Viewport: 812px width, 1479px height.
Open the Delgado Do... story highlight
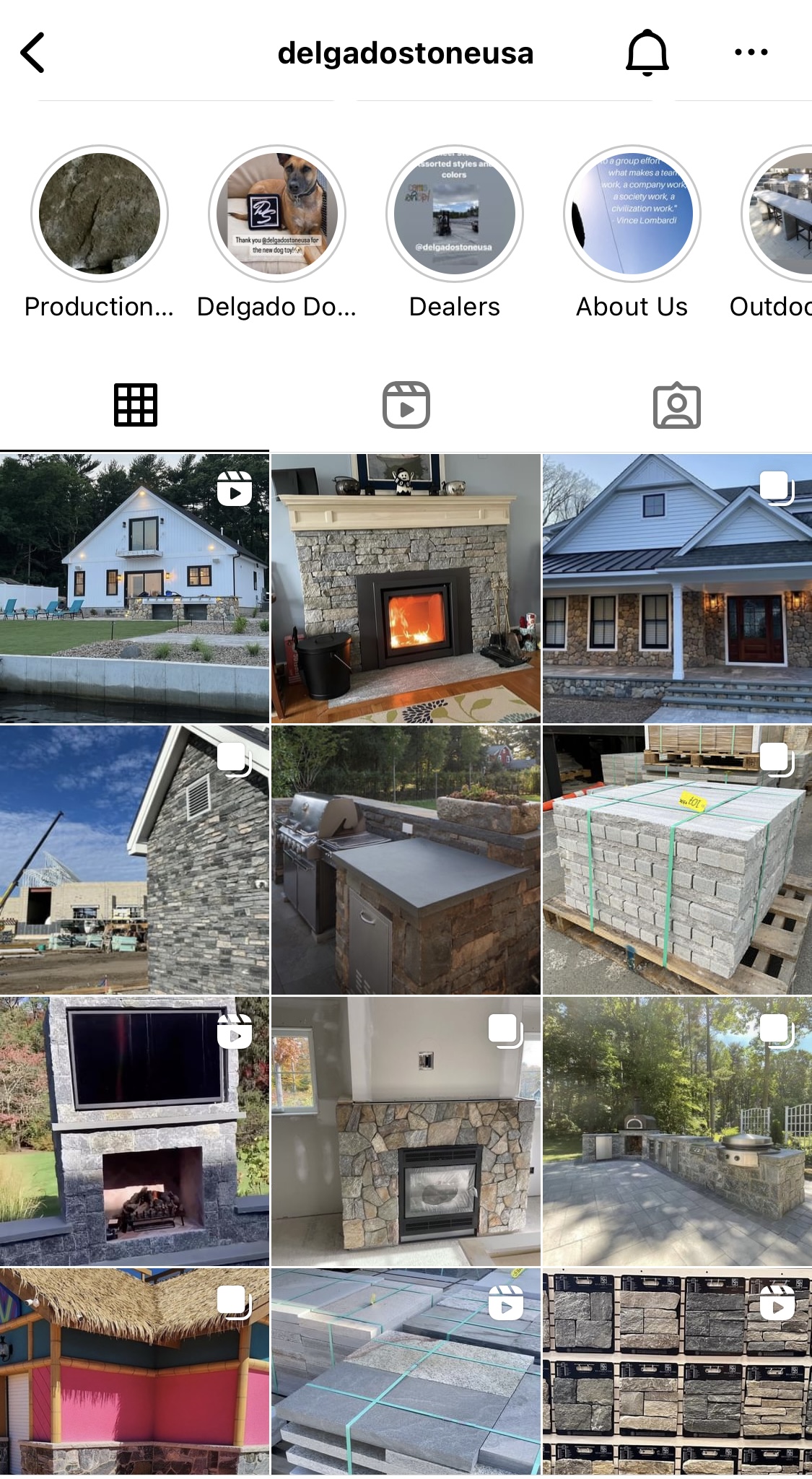(276, 214)
